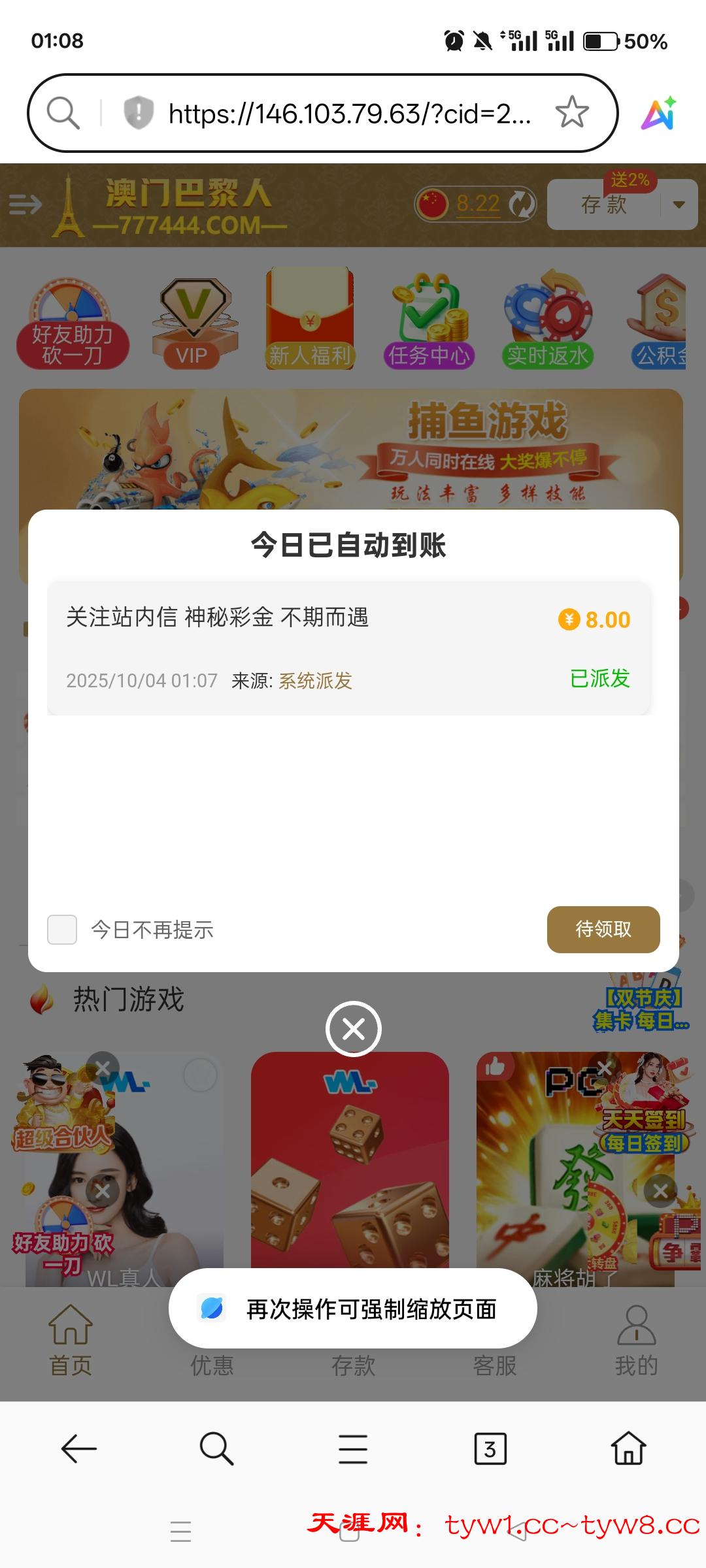The image size is (706, 1568).
Task: Open the browser AI assistant icon
Action: [658, 114]
